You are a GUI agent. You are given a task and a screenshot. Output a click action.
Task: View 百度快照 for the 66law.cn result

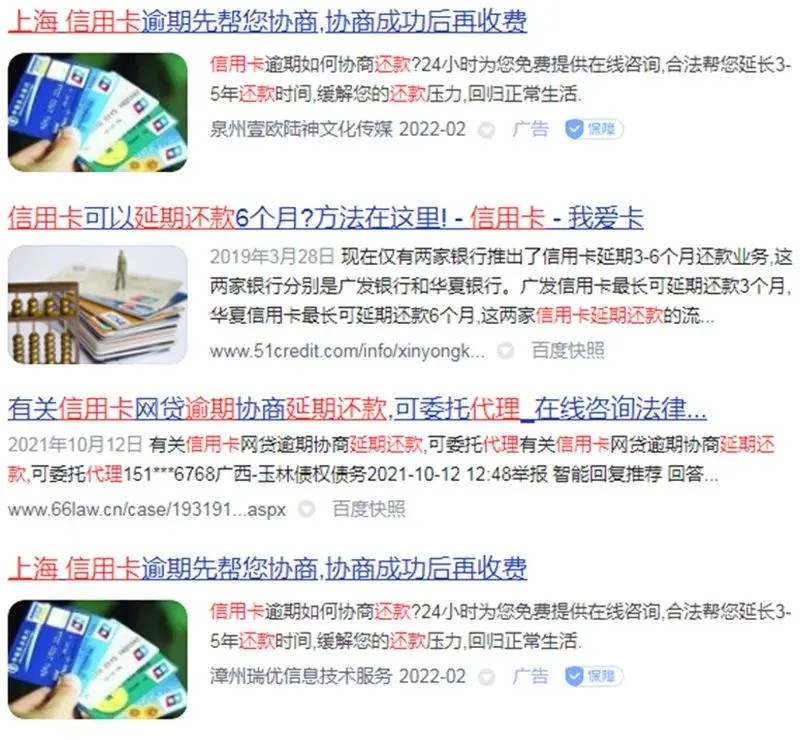click(x=369, y=509)
